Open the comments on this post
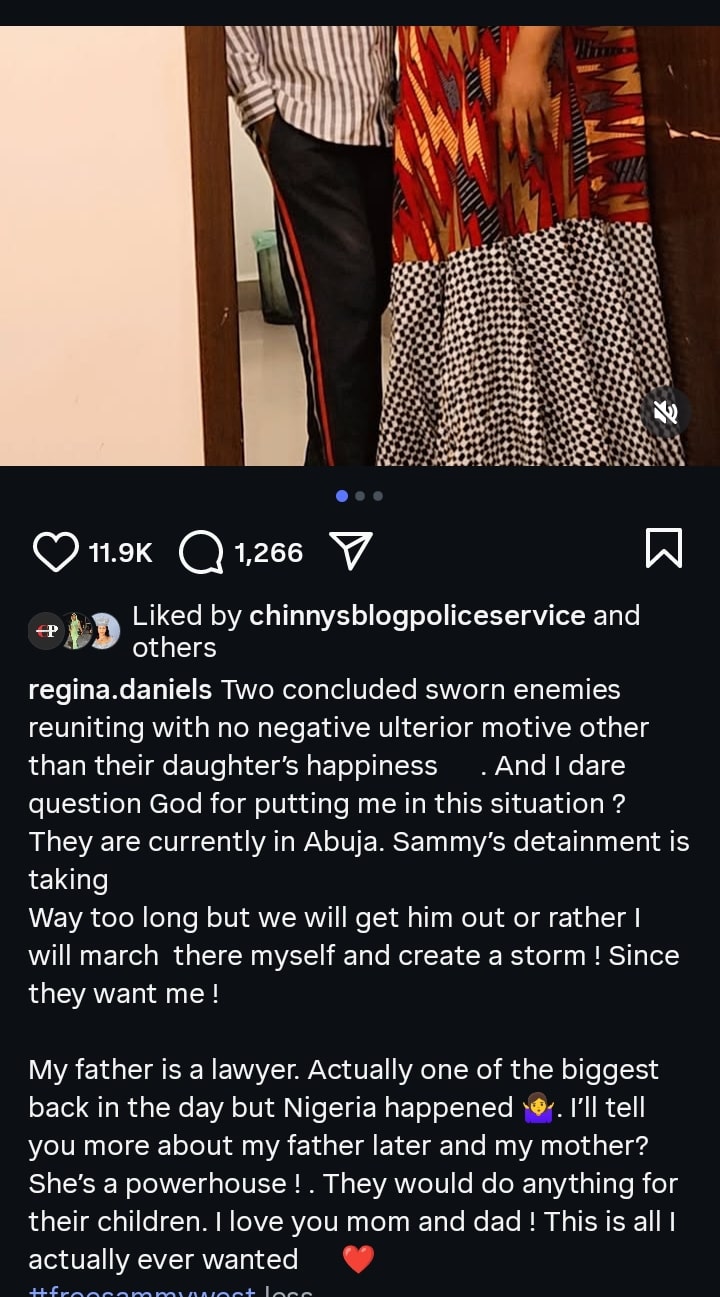The height and width of the screenshot is (1297, 720). (201, 552)
